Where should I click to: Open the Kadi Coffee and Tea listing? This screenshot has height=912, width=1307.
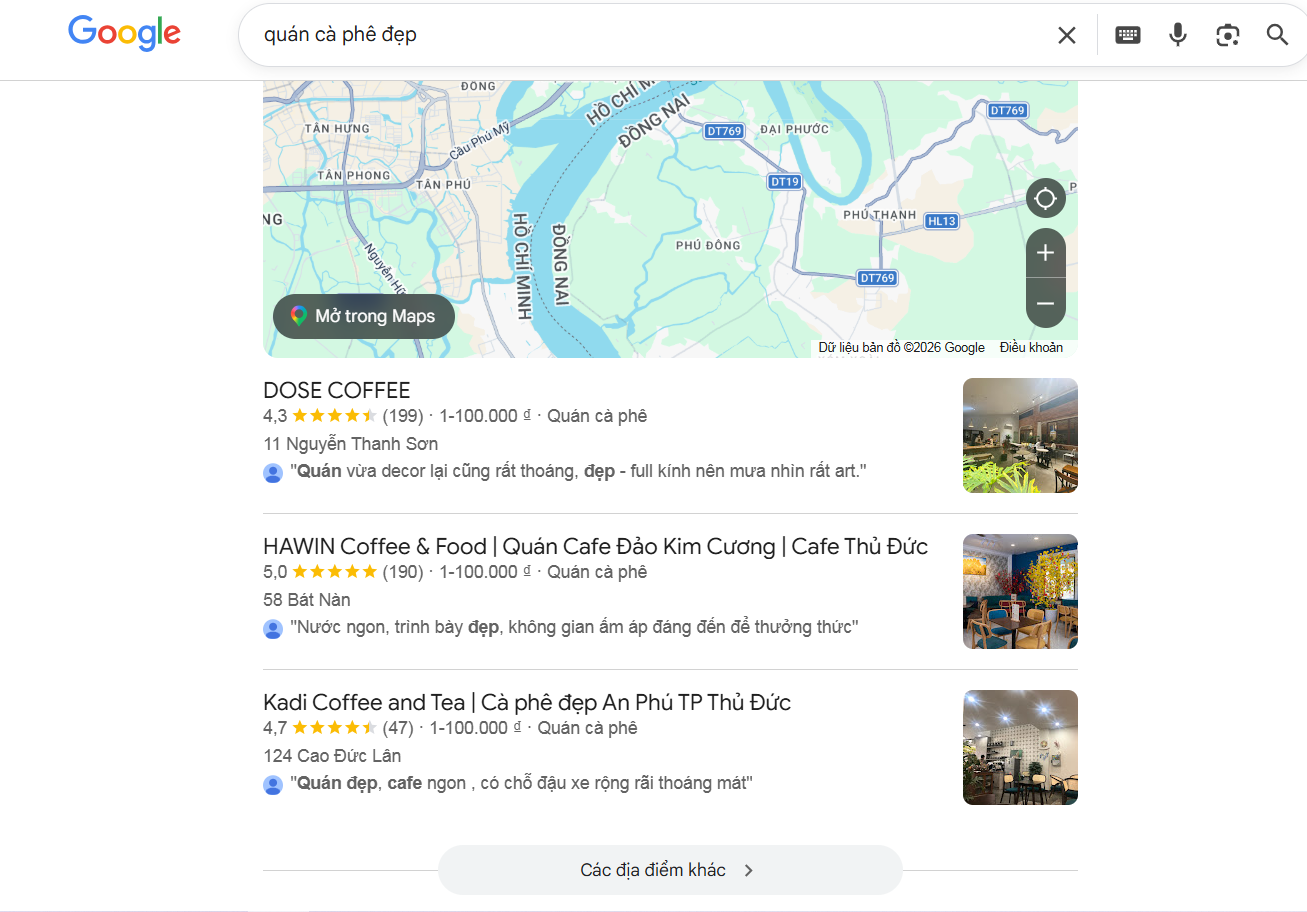click(527, 702)
